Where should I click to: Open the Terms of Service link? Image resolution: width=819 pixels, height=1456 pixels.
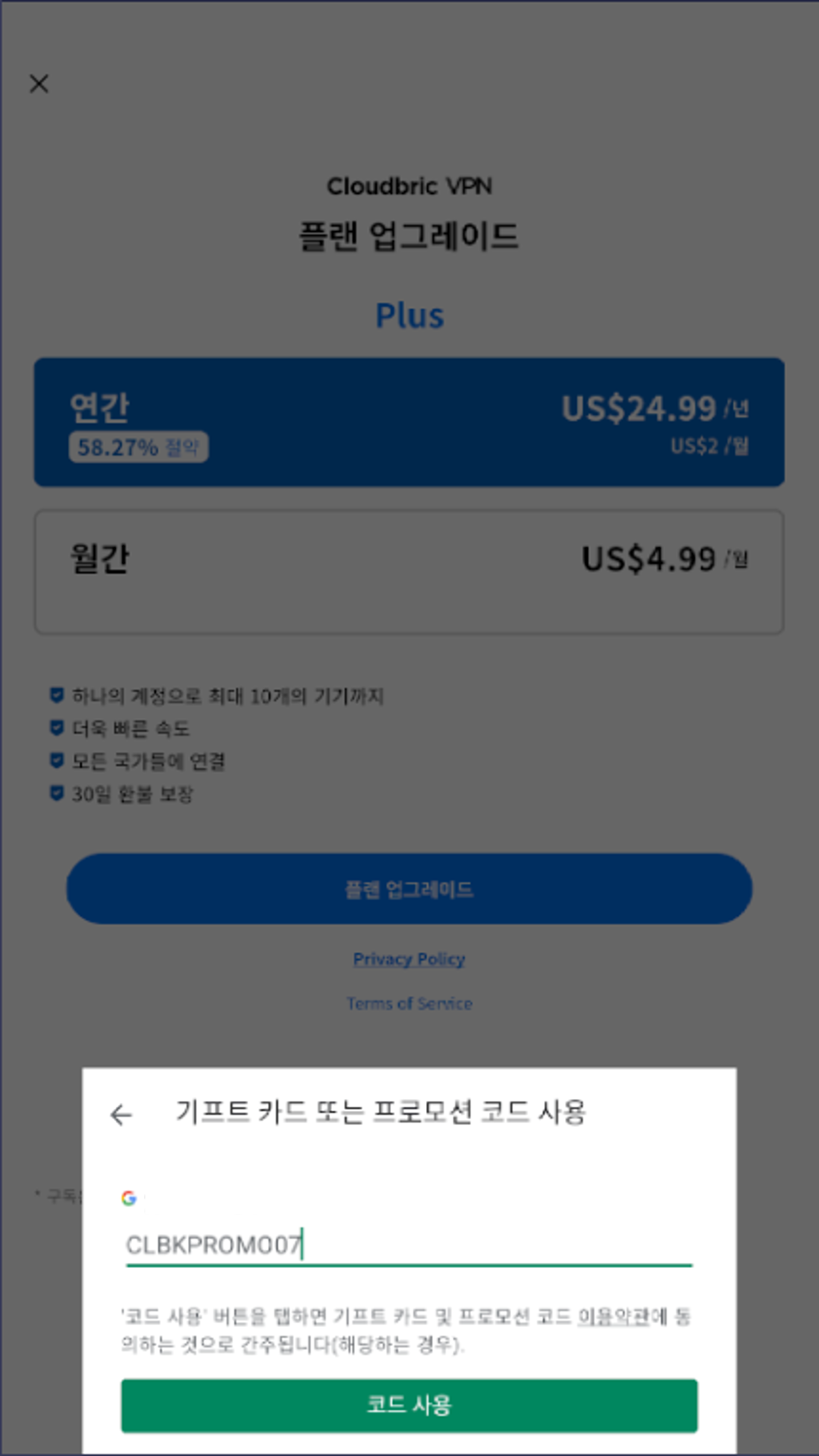pyautogui.click(x=409, y=1003)
